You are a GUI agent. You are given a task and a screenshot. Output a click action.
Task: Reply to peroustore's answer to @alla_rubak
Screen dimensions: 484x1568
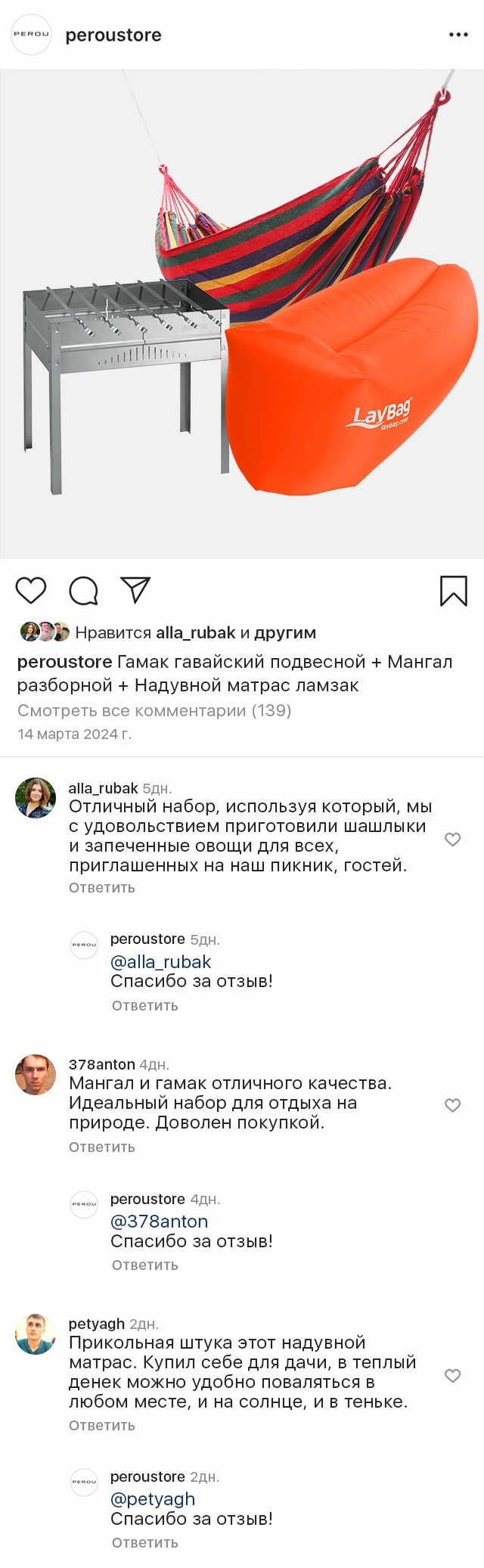coord(145,1005)
